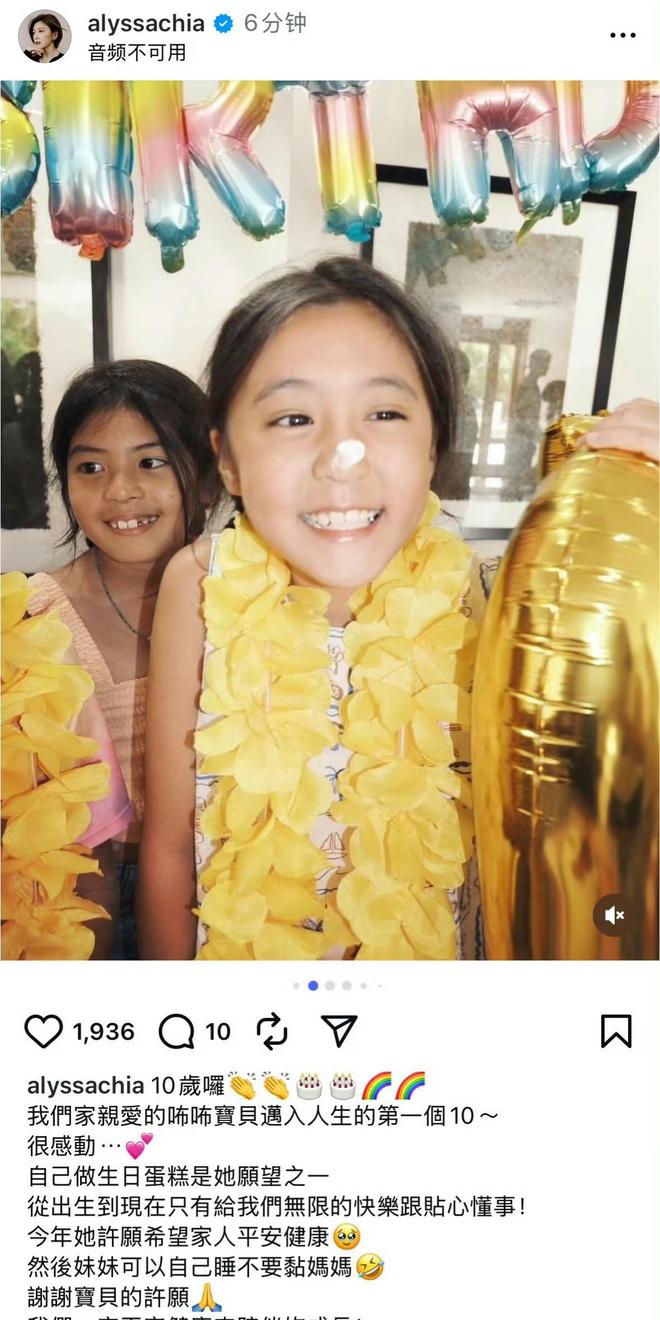The height and width of the screenshot is (1320, 660).
Task: Open the alyssachia username at post top
Action: (146, 23)
